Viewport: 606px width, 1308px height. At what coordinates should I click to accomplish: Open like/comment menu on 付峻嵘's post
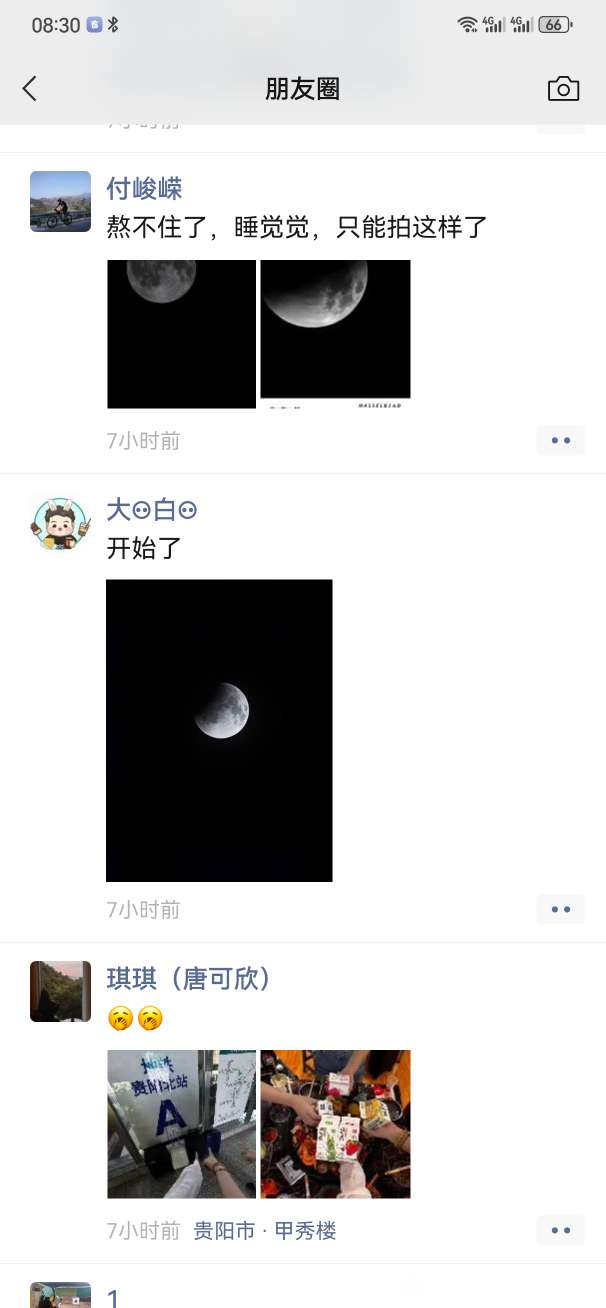[x=560, y=440]
